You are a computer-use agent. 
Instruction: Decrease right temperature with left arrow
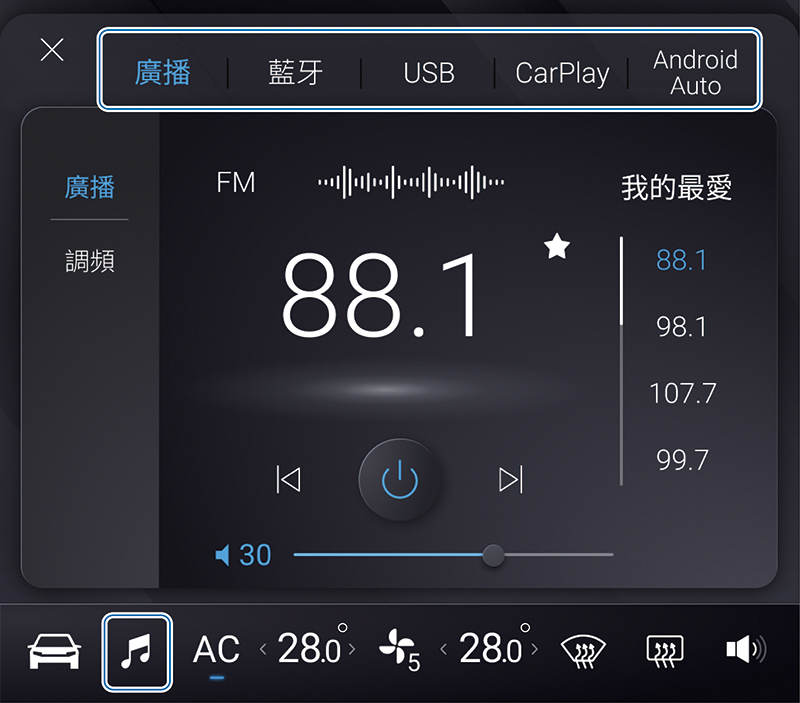tap(445, 651)
